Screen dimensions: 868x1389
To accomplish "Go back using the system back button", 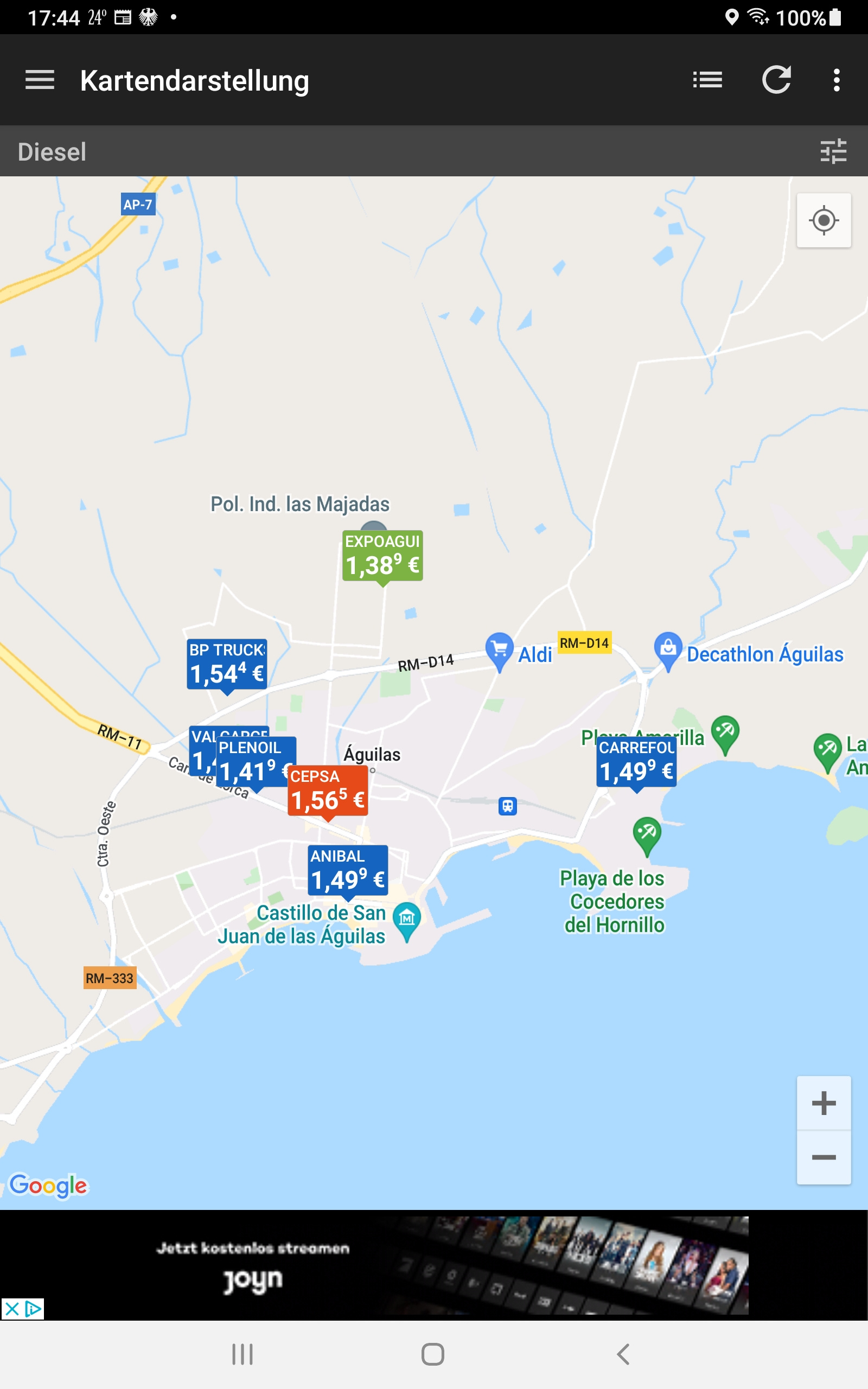I will click(x=623, y=1354).
